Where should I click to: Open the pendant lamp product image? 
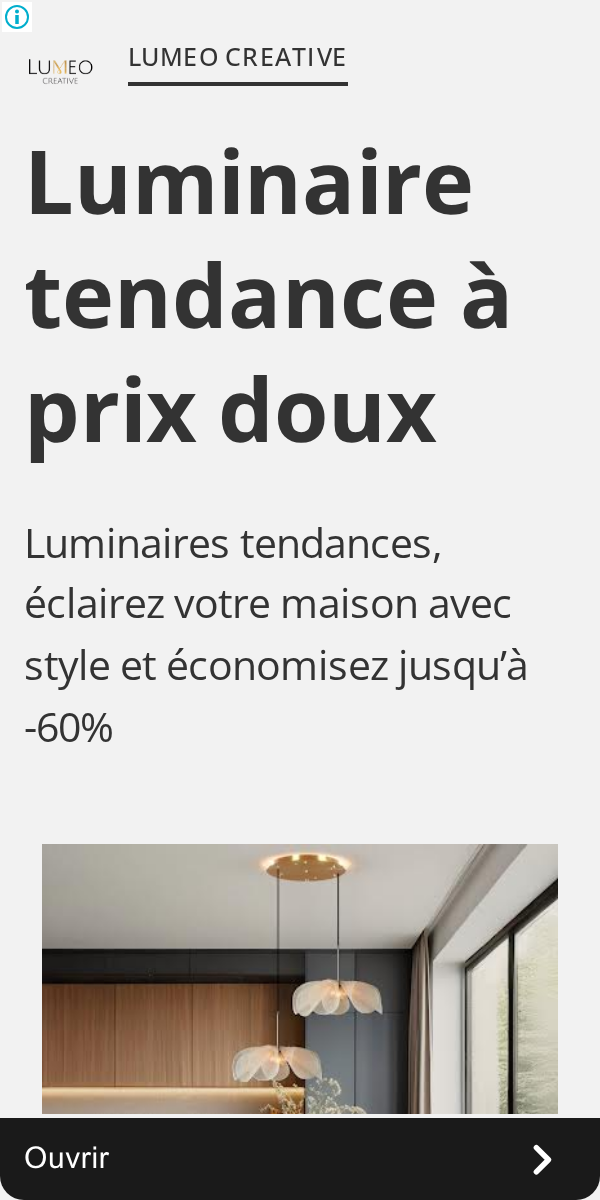tap(300, 979)
